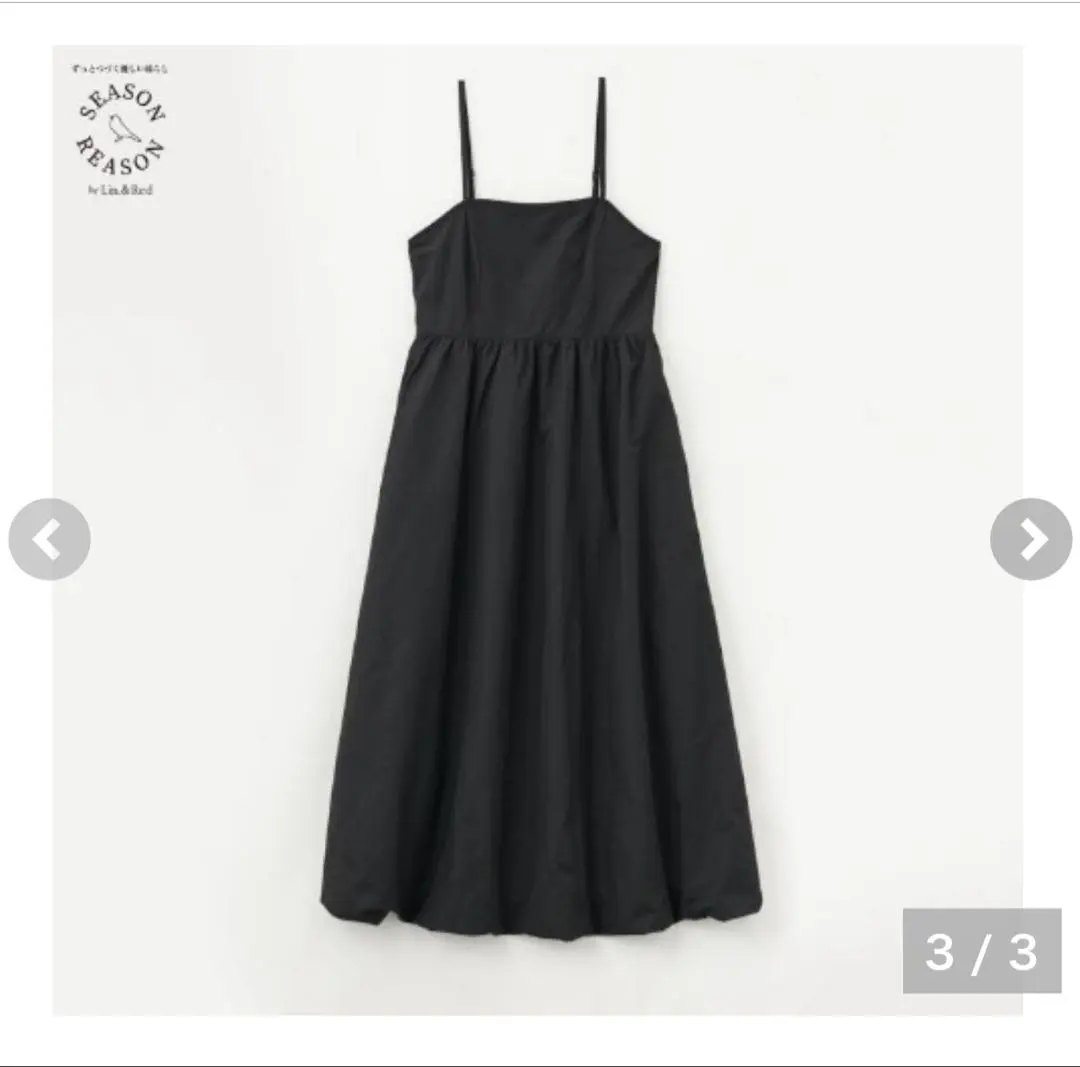Advance to the next product image
The image size is (1080, 1067).
(x=1031, y=539)
